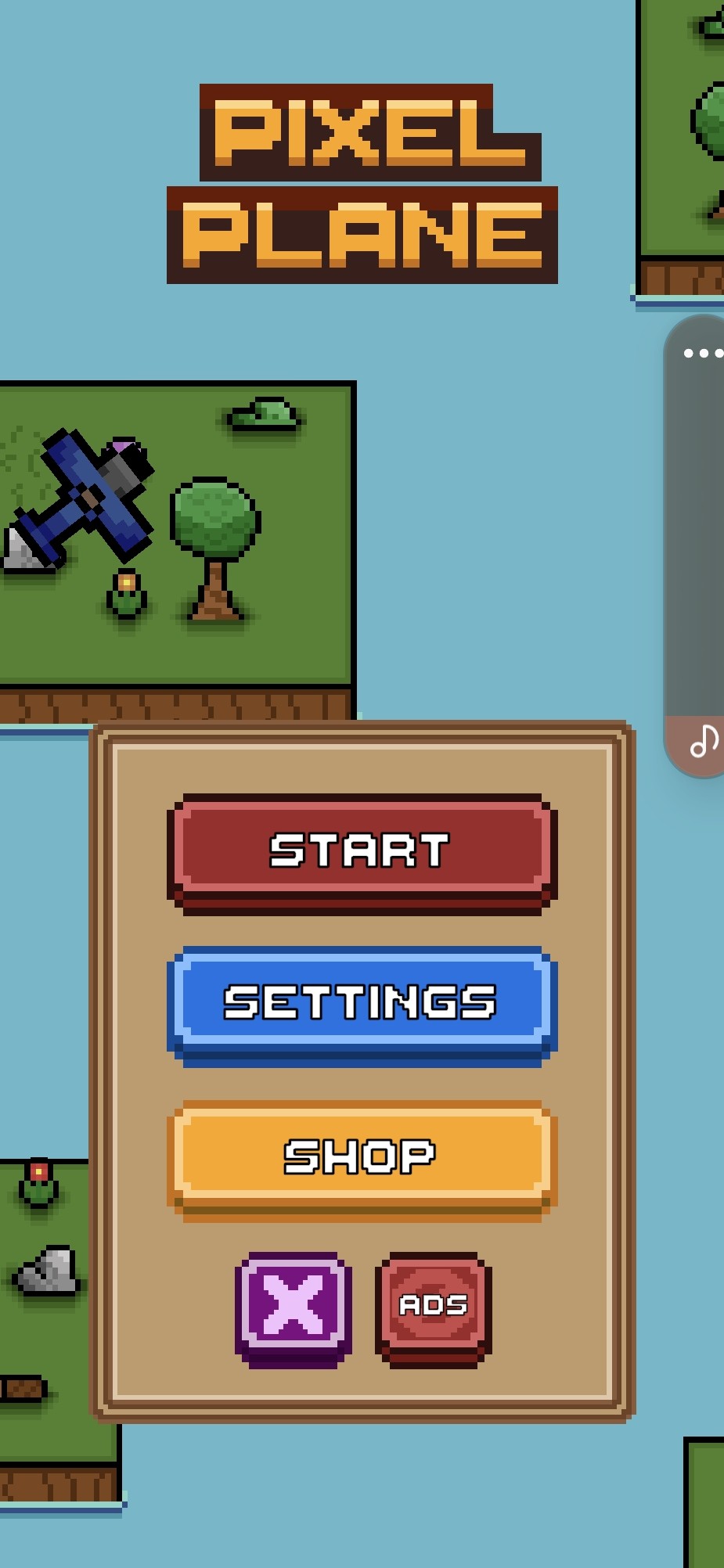Tap the music note icon
The height and width of the screenshot is (1568, 724).
pos(704,741)
